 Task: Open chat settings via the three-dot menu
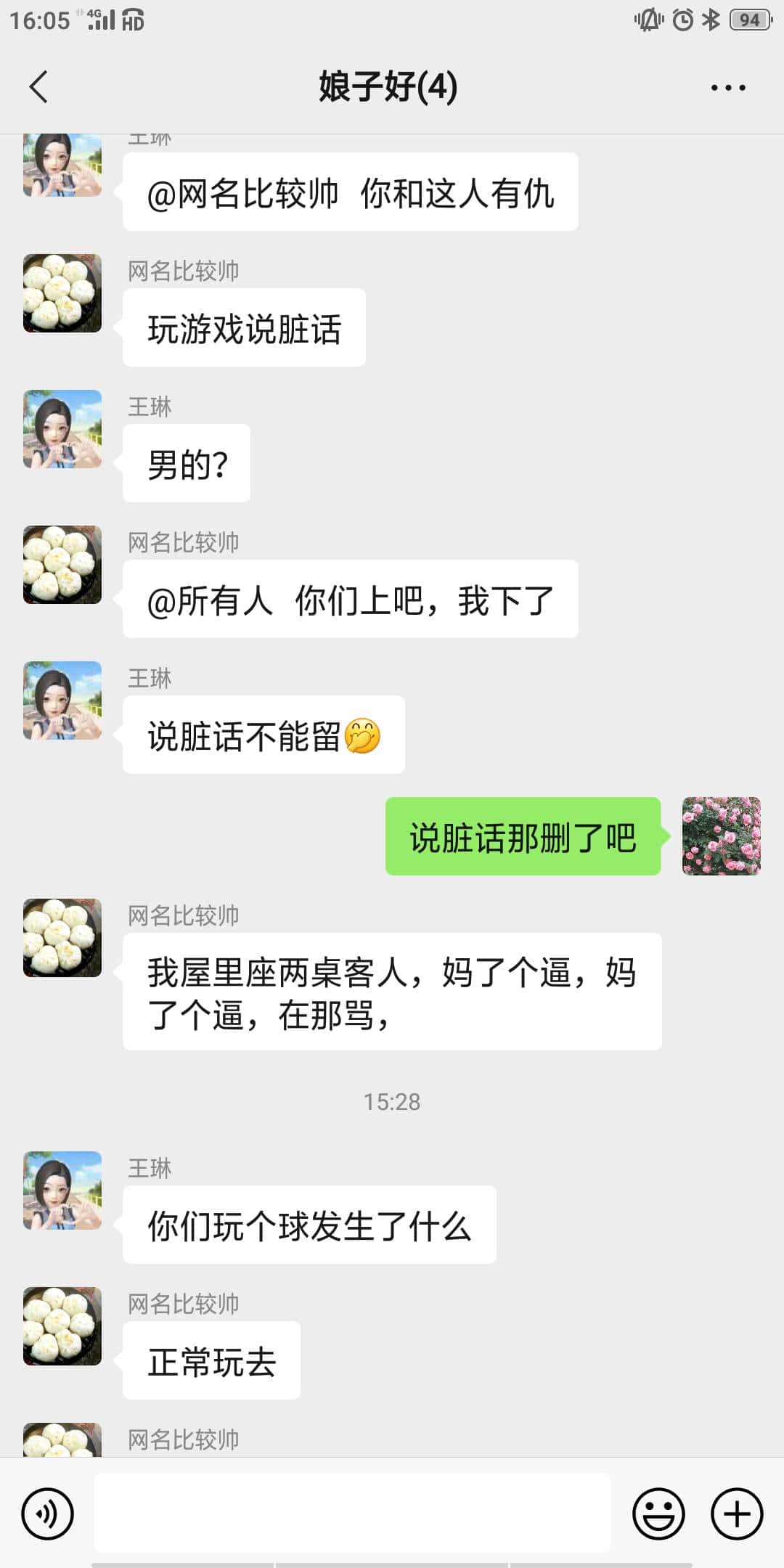pyautogui.click(x=730, y=86)
